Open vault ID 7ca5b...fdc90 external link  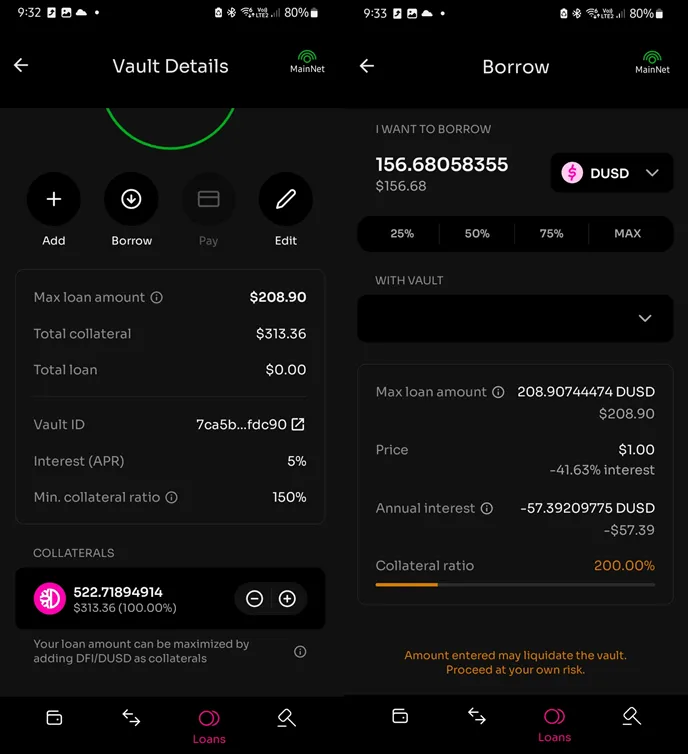tap(298, 424)
